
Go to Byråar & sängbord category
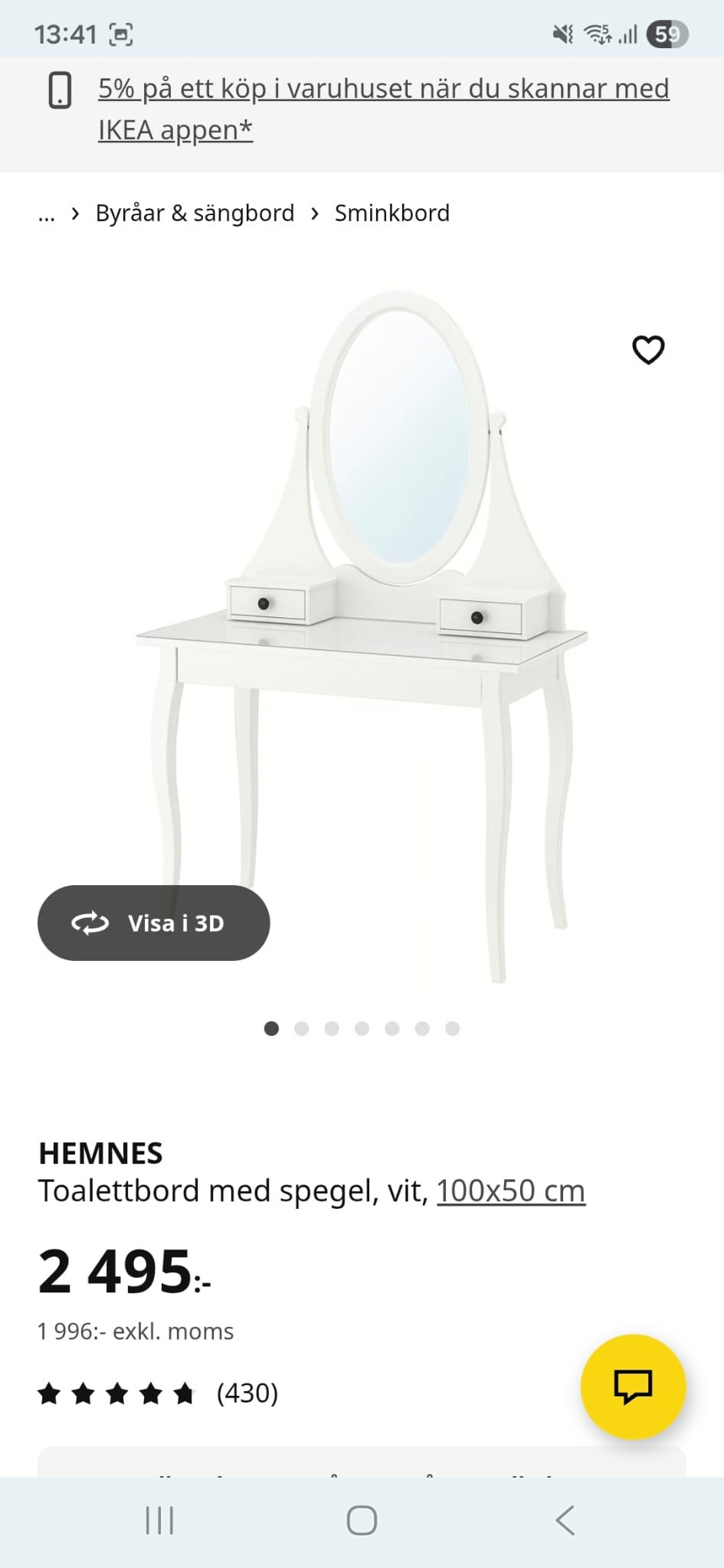tap(195, 213)
